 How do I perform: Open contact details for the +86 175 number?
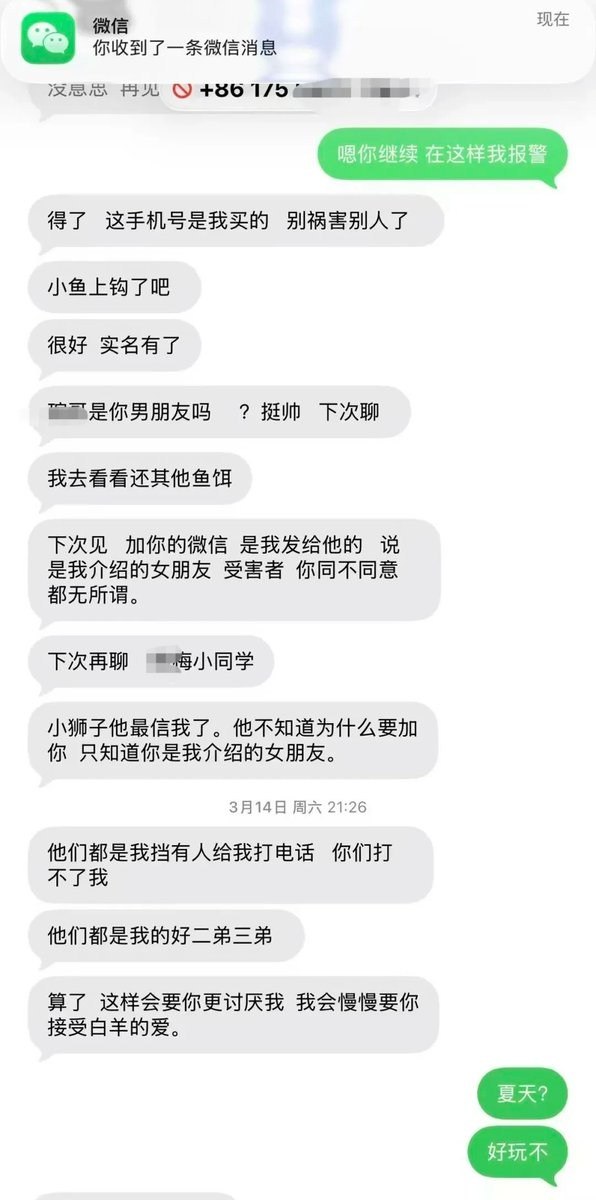click(x=302, y=90)
